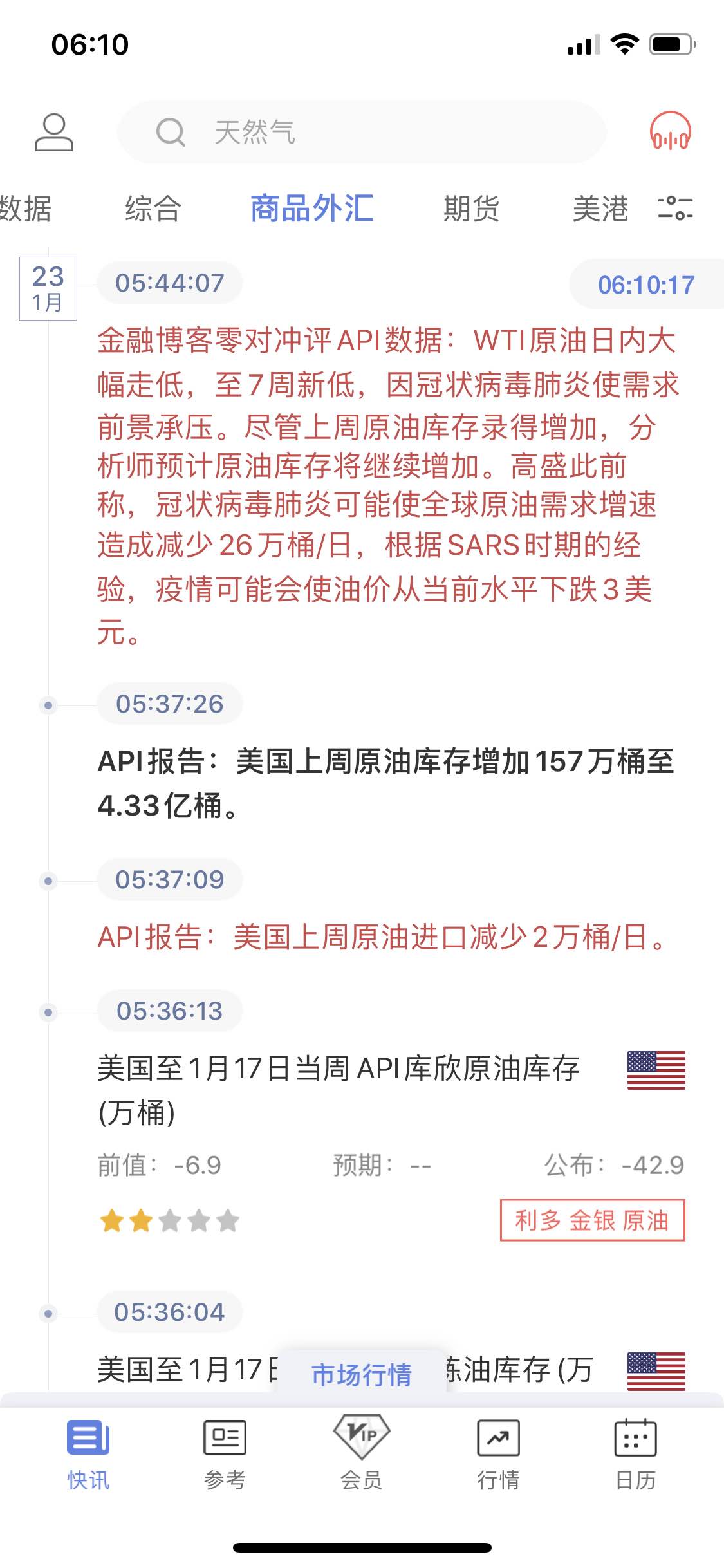724x1568 pixels.
Task: Select the 商品外汇 tab
Action: [311, 209]
